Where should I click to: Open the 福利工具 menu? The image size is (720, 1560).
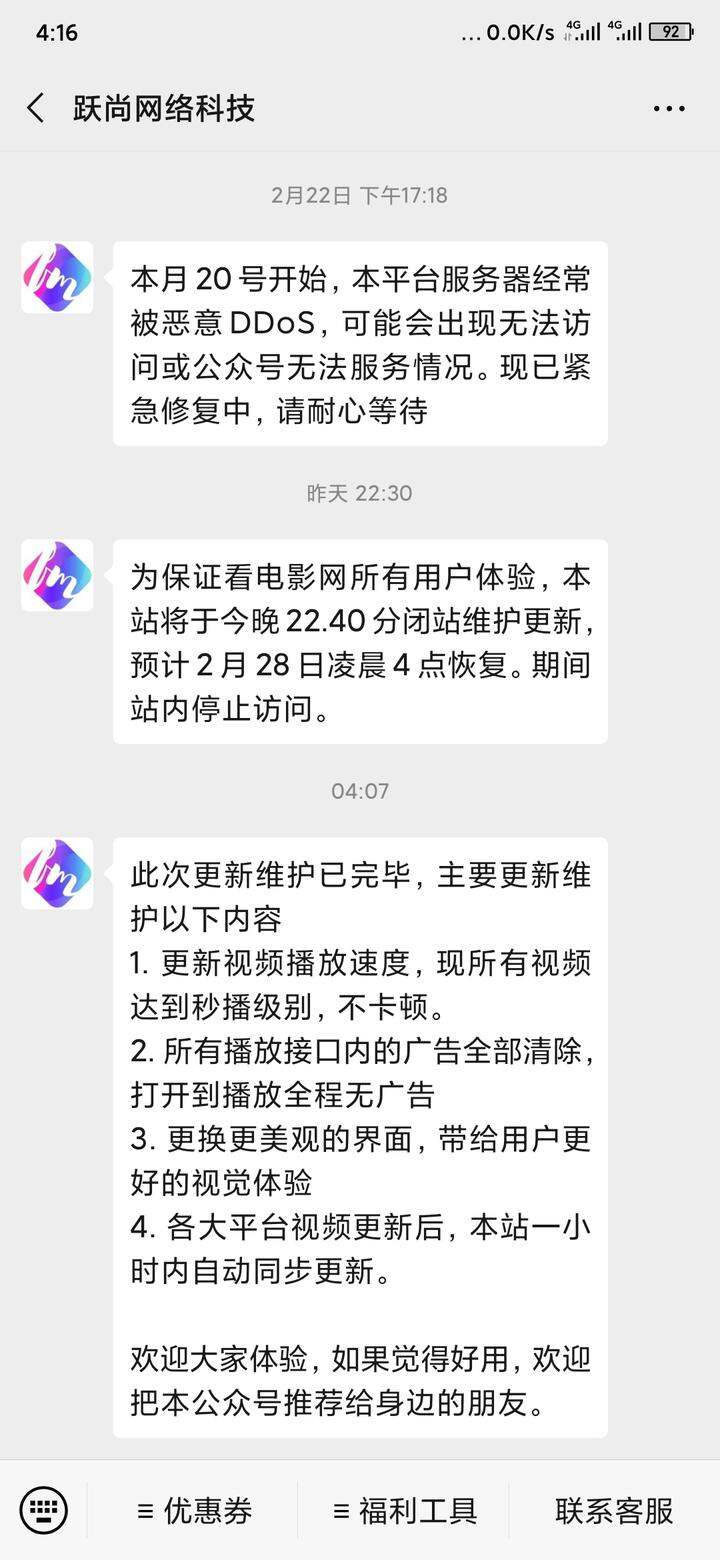pos(404,1510)
